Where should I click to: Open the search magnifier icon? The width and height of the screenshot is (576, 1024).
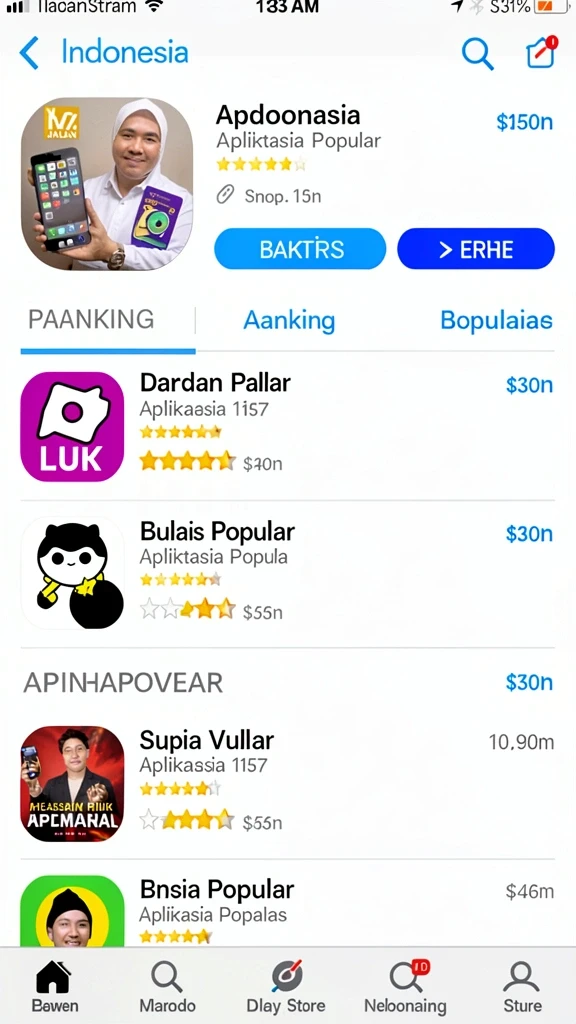click(x=477, y=53)
